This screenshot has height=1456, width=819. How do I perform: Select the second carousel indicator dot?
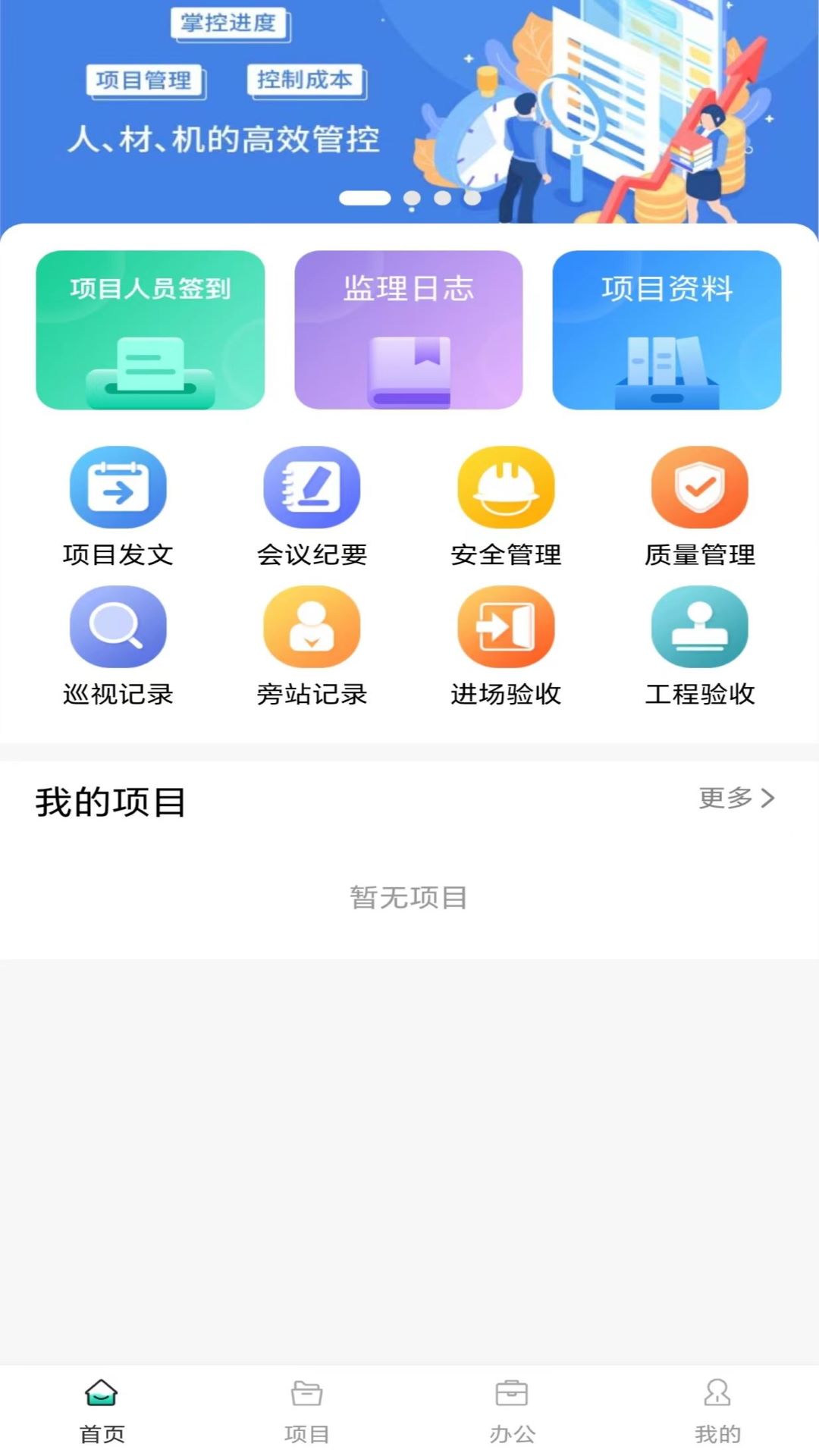[x=410, y=198]
